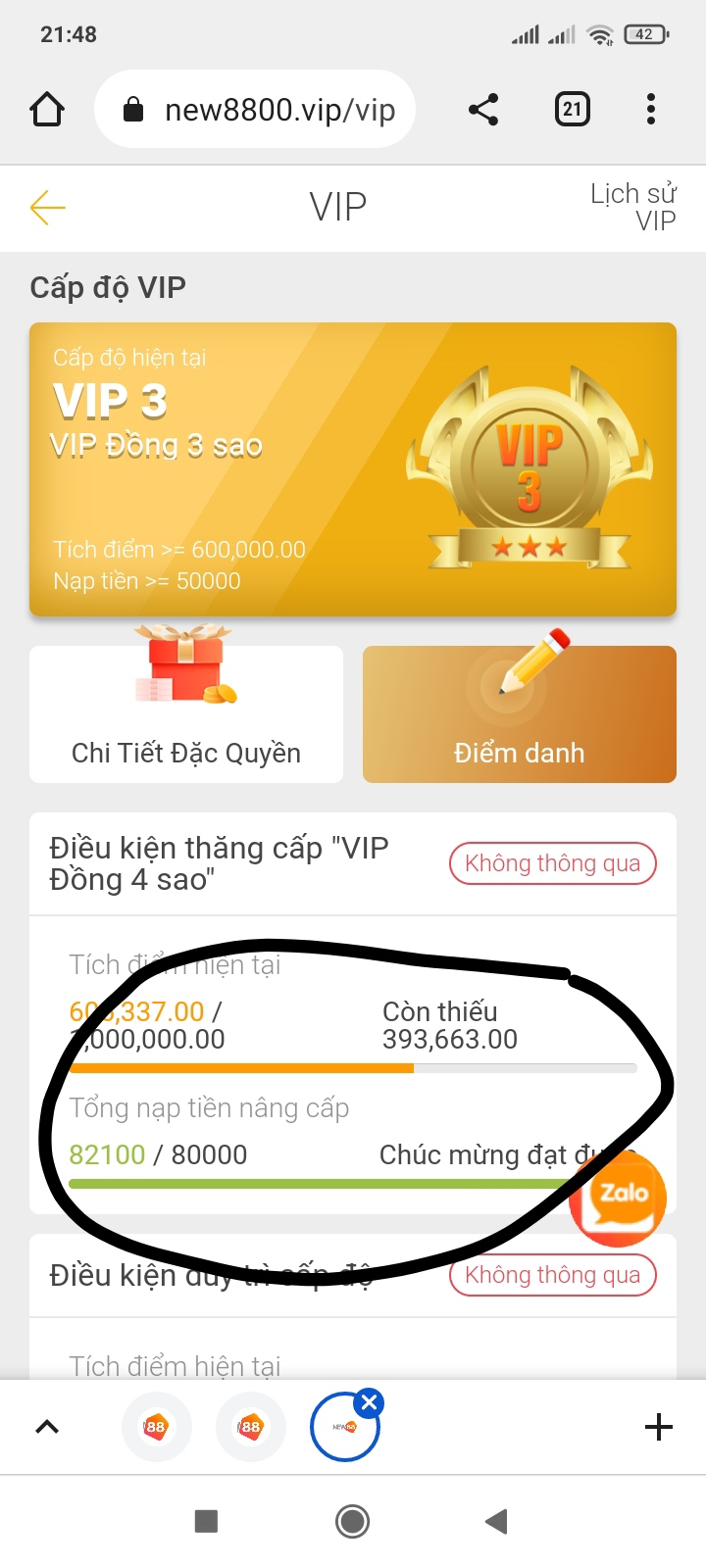Open Chi Tiết Đặc Quyền details
706x1568 pixels.
[x=186, y=714]
